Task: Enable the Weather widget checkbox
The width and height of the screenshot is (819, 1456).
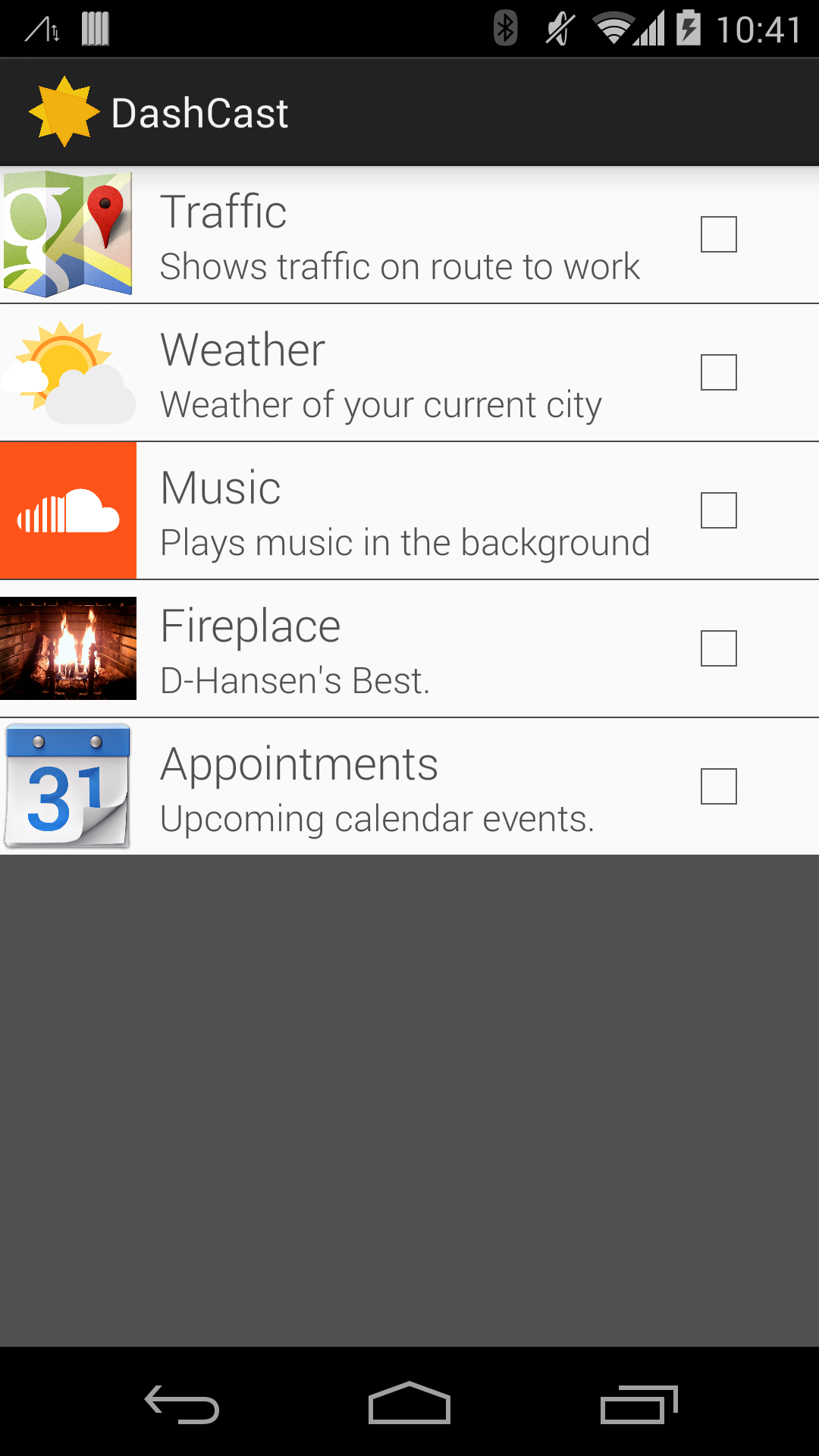Action: 718,372
